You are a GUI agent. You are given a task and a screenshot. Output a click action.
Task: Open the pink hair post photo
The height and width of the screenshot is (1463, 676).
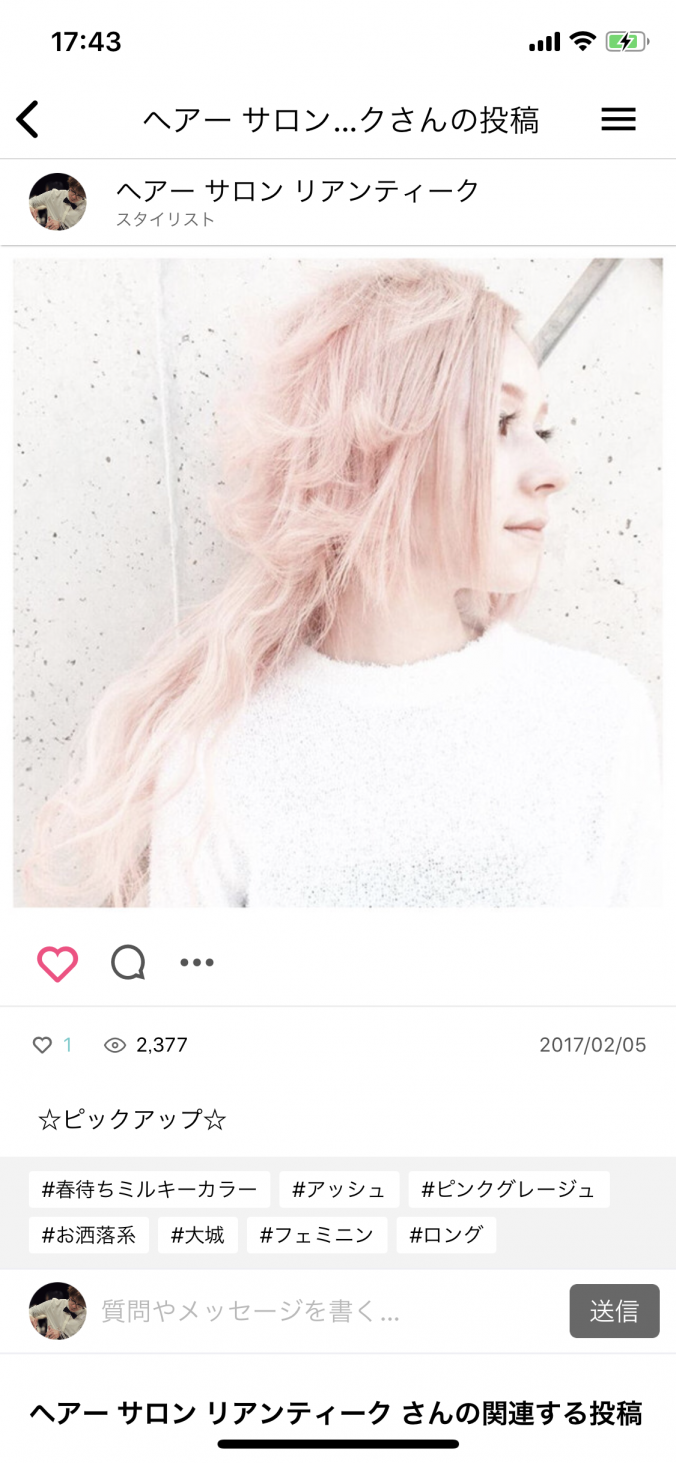point(338,582)
